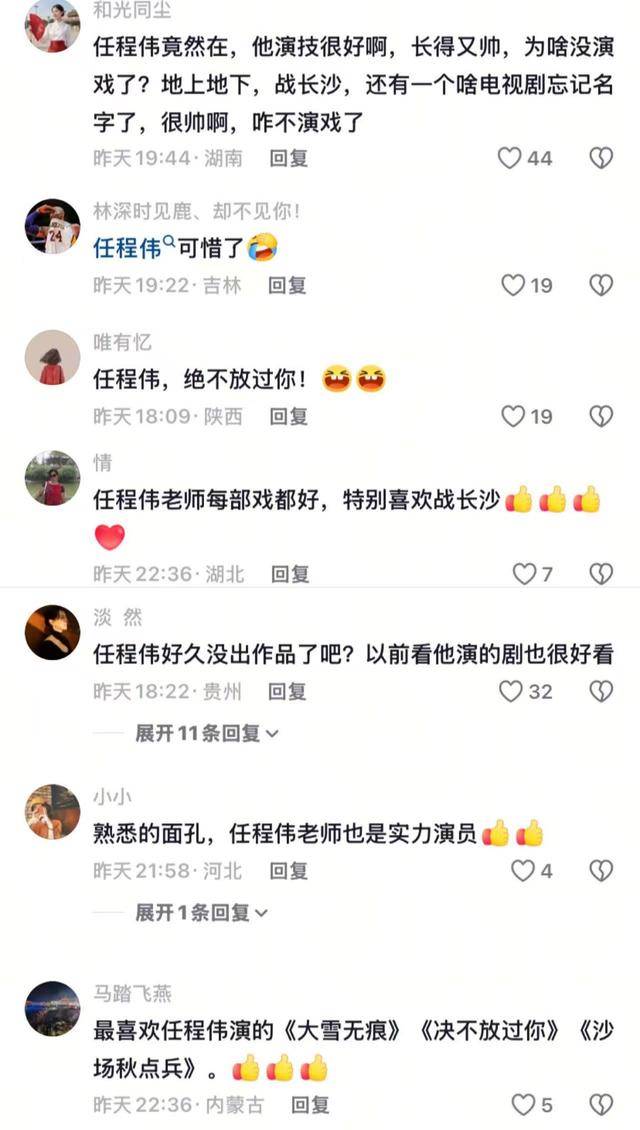Like 淡然's comment
The image size is (640, 1130).
tap(511, 691)
